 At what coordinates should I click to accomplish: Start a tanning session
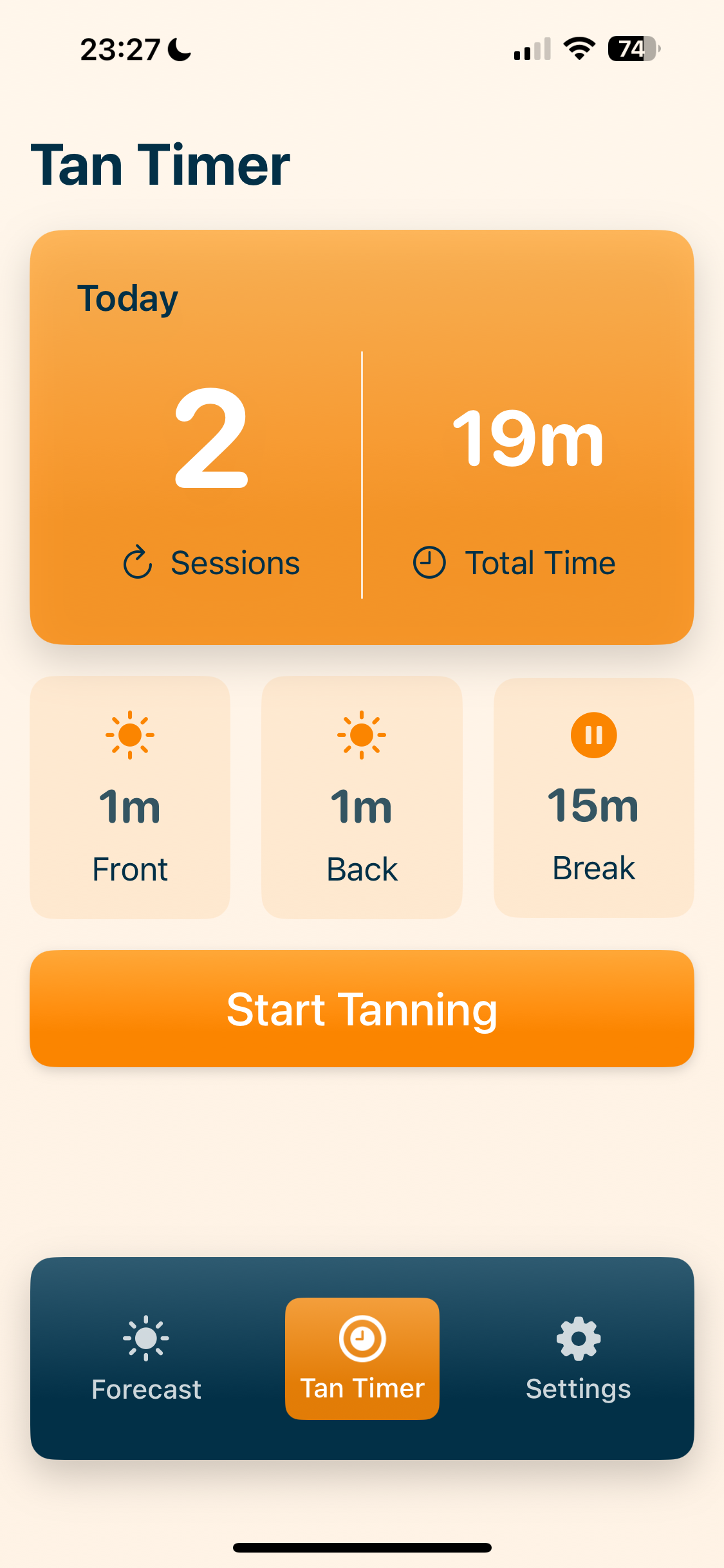click(362, 1009)
